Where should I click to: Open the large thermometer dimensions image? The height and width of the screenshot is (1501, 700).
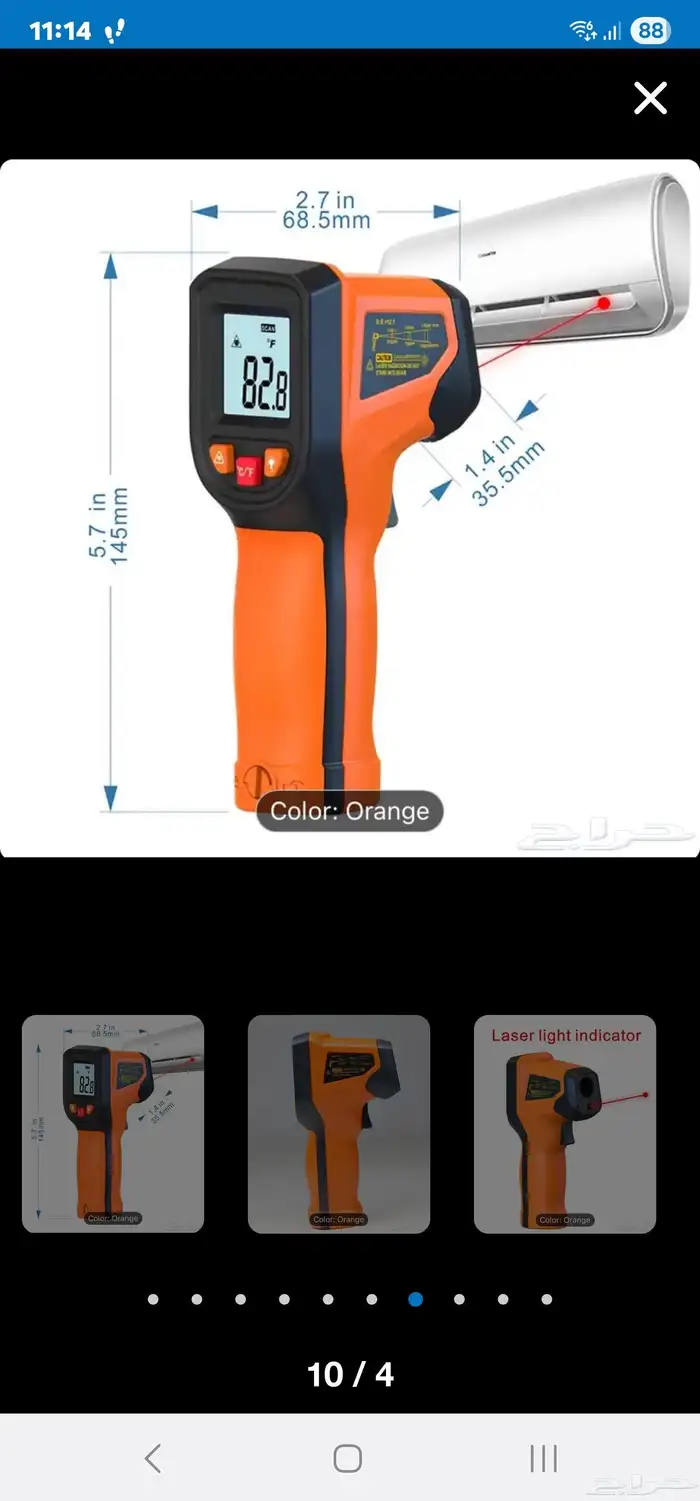349,508
